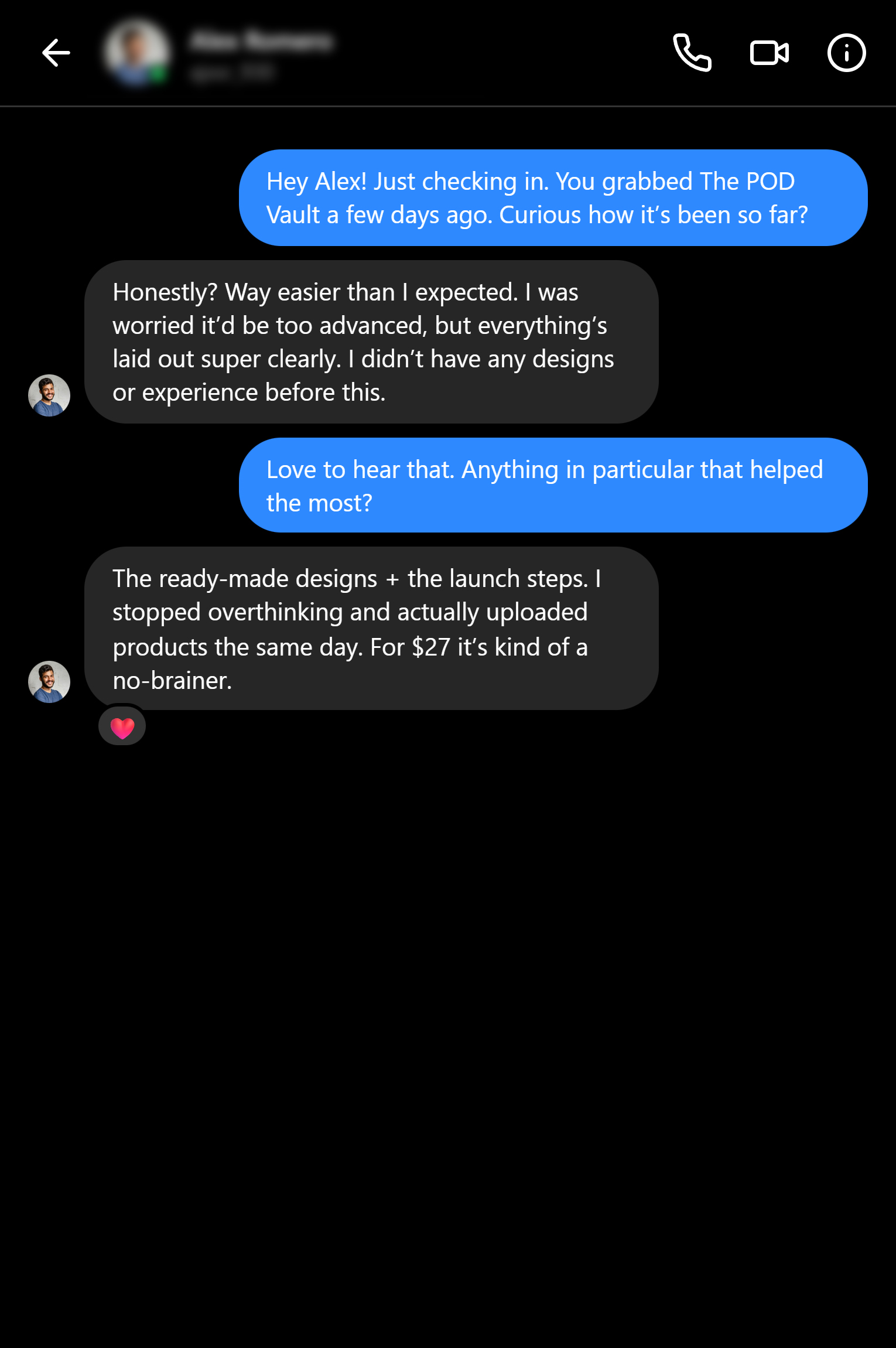The height and width of the screenshot is (1348, 896).
Task: Tap avatar beside the "Way easier" message
Action: 49,395
